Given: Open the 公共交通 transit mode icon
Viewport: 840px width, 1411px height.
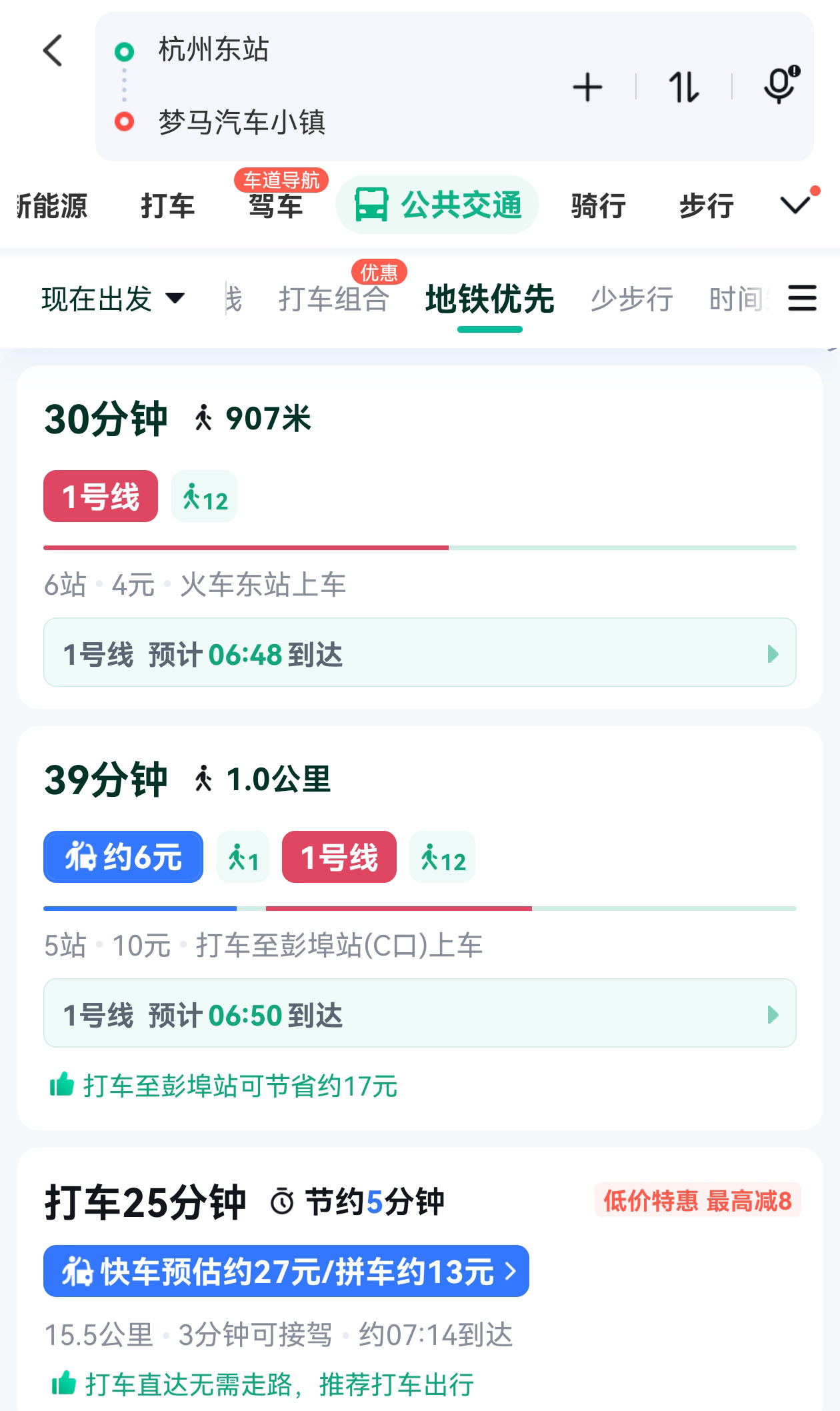Looking at the screenshot, I should [x=371, y=203].
